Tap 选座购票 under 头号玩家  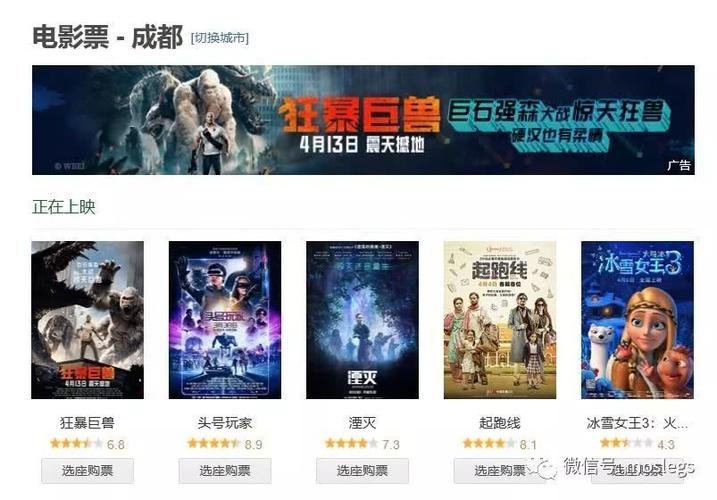225,471
